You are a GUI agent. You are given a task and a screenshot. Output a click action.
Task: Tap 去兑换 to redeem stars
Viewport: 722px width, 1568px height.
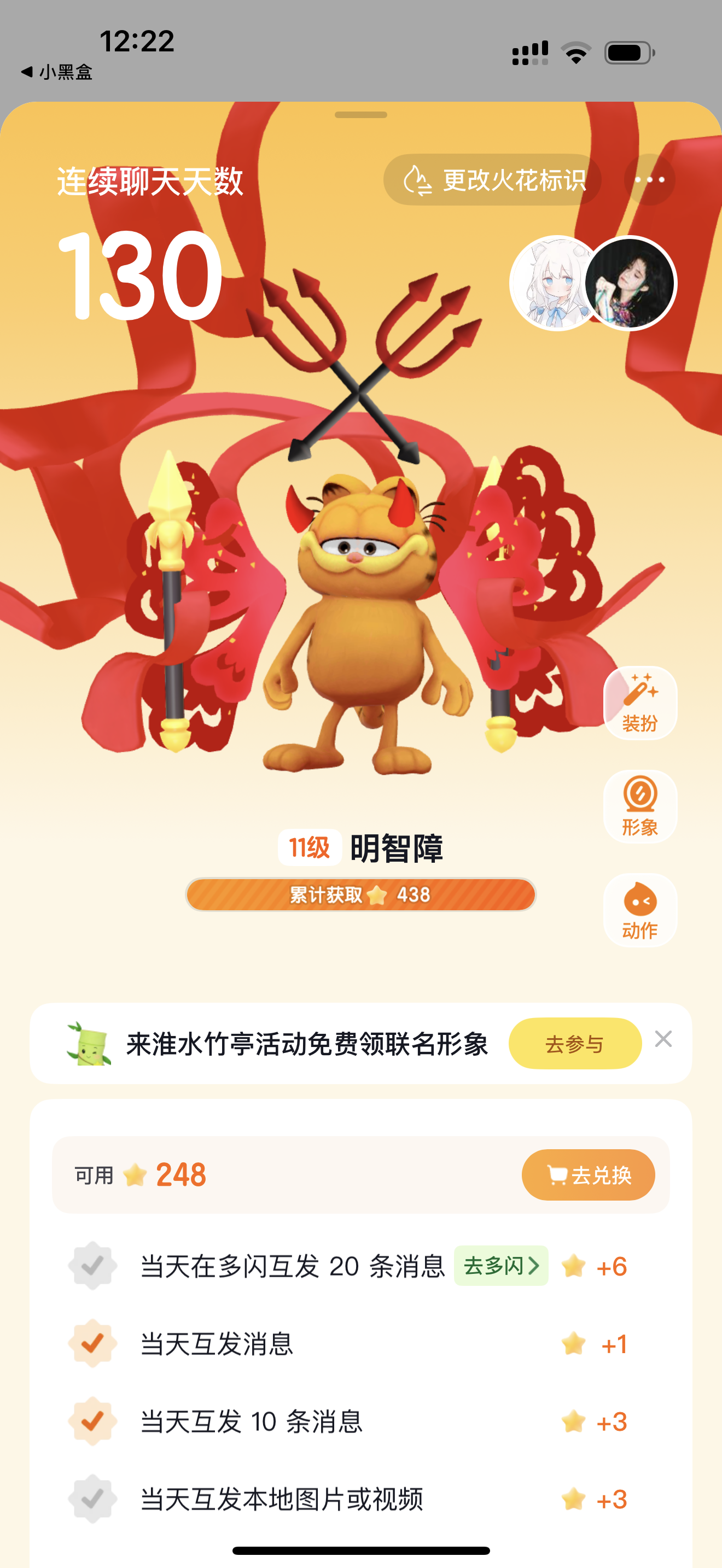(587, 1175)
